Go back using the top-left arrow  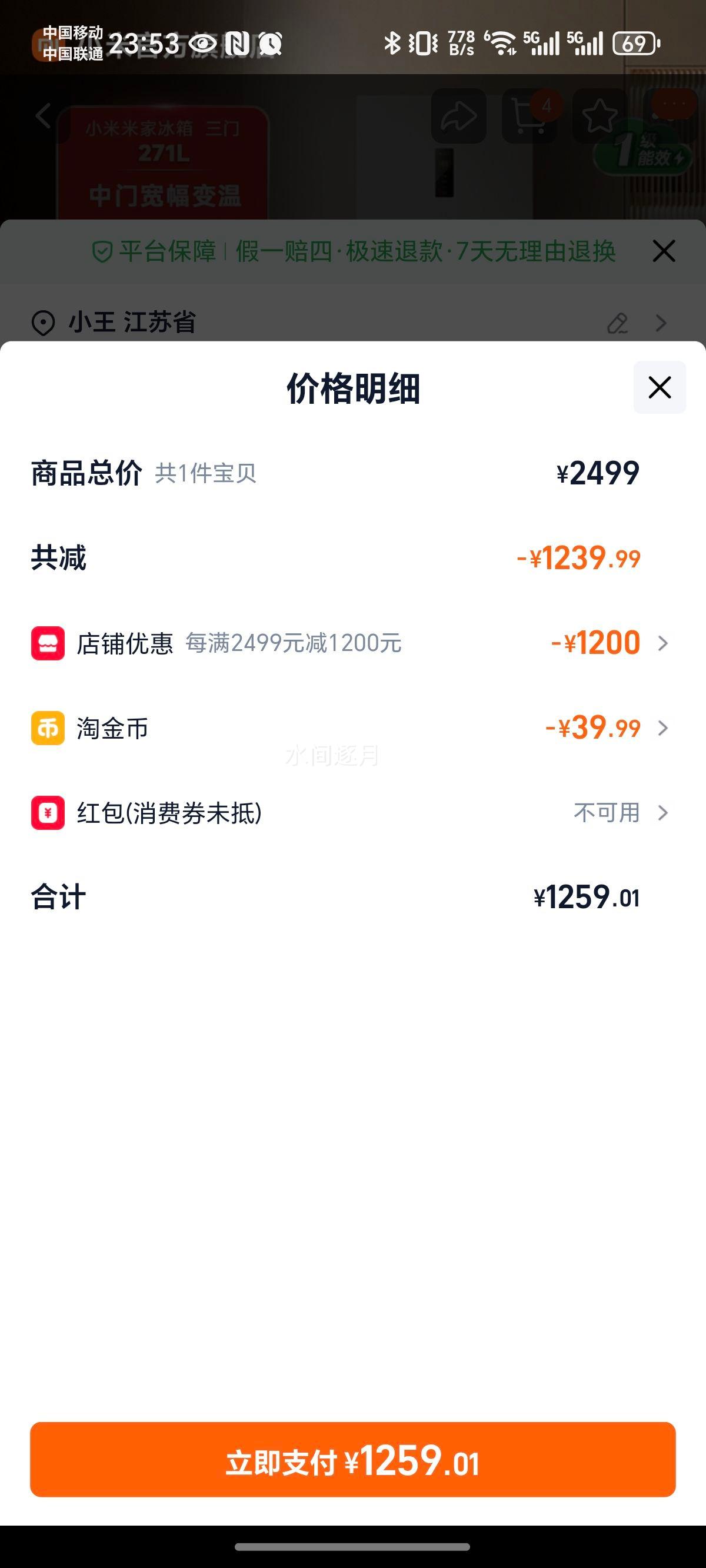[x=41, y=115]
